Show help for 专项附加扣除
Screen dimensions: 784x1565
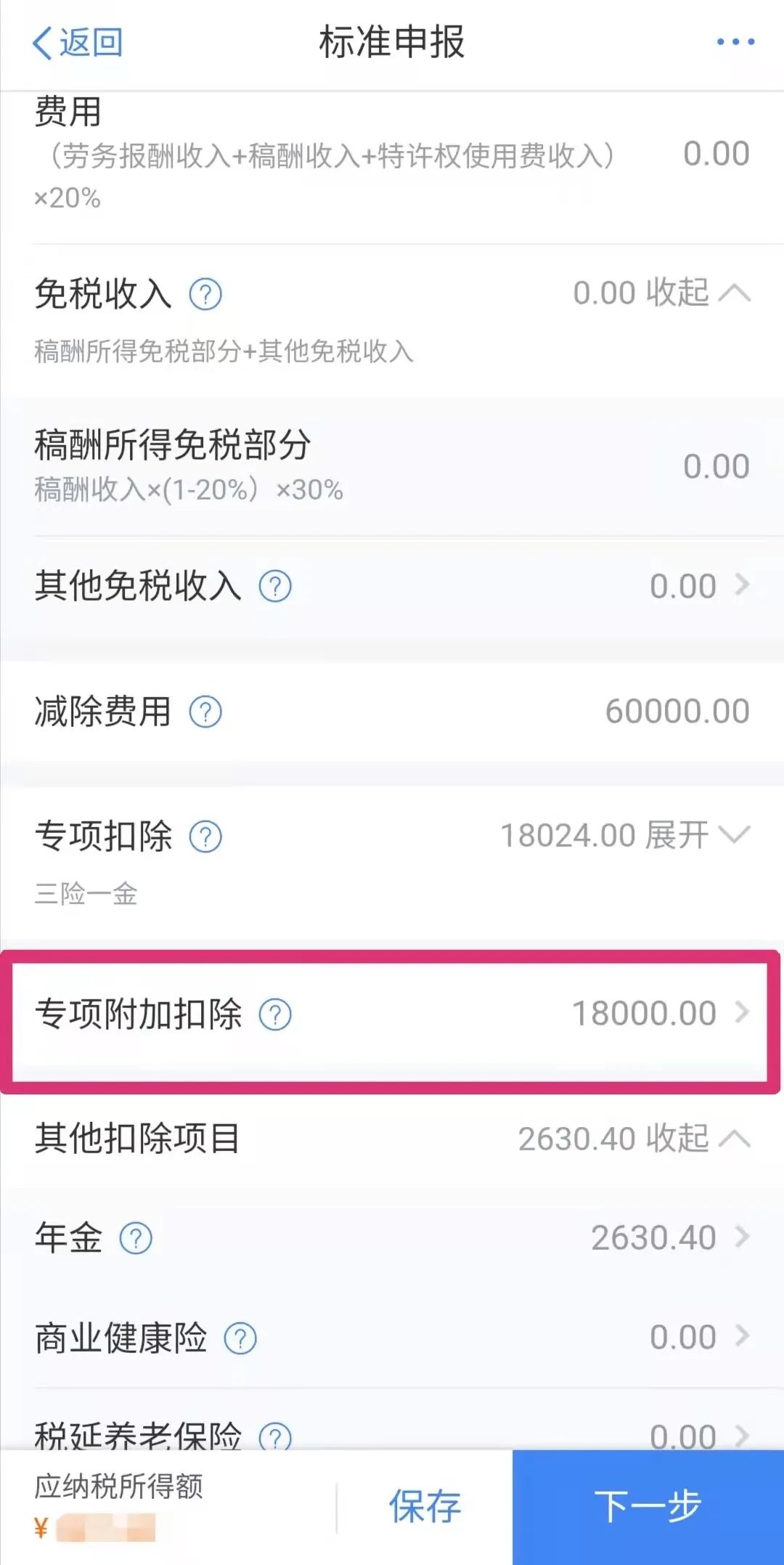[275, 1015]
